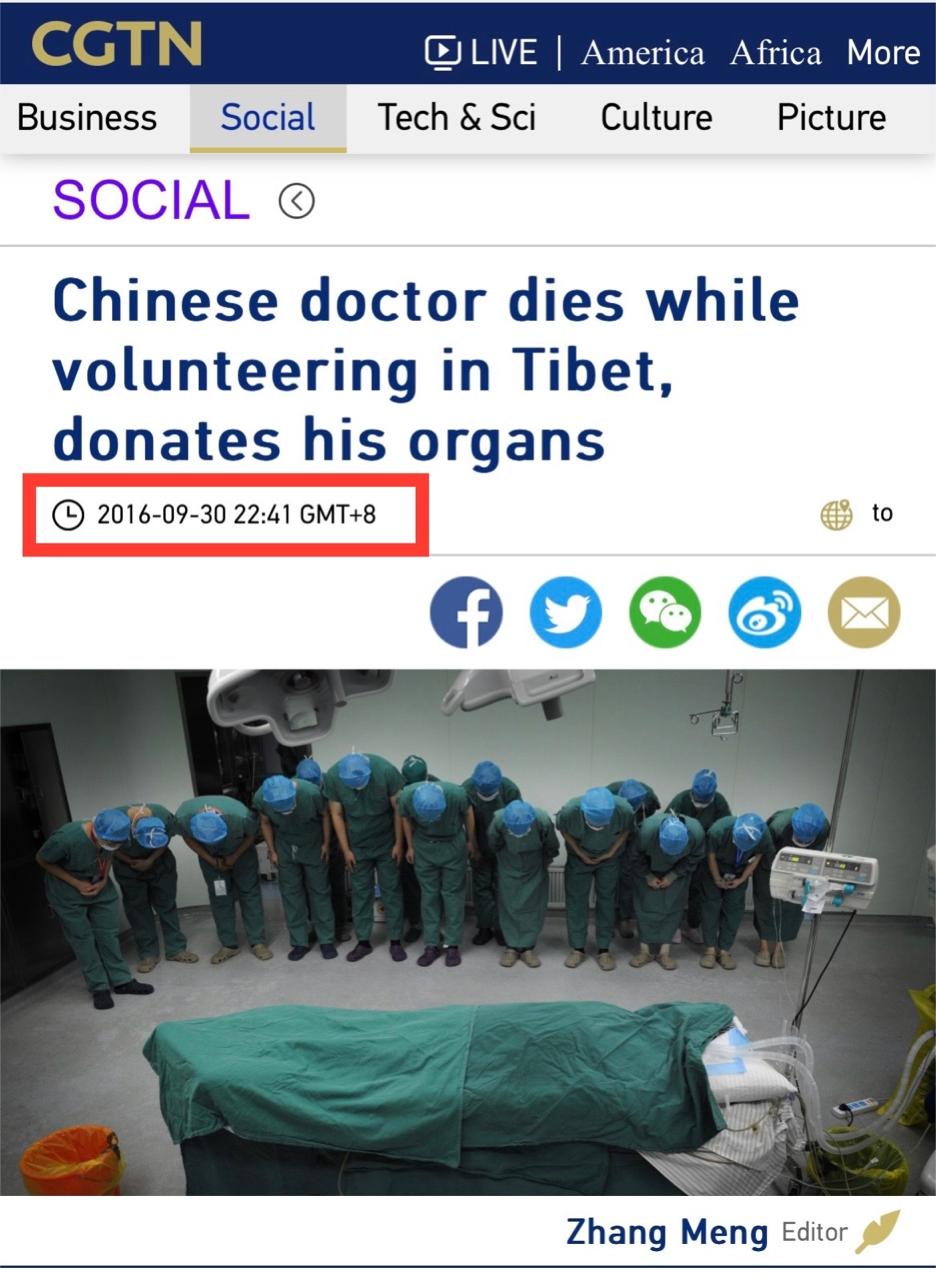Screen dimensions: 936x1280
Task: Open the More menu
Action: 883,52
